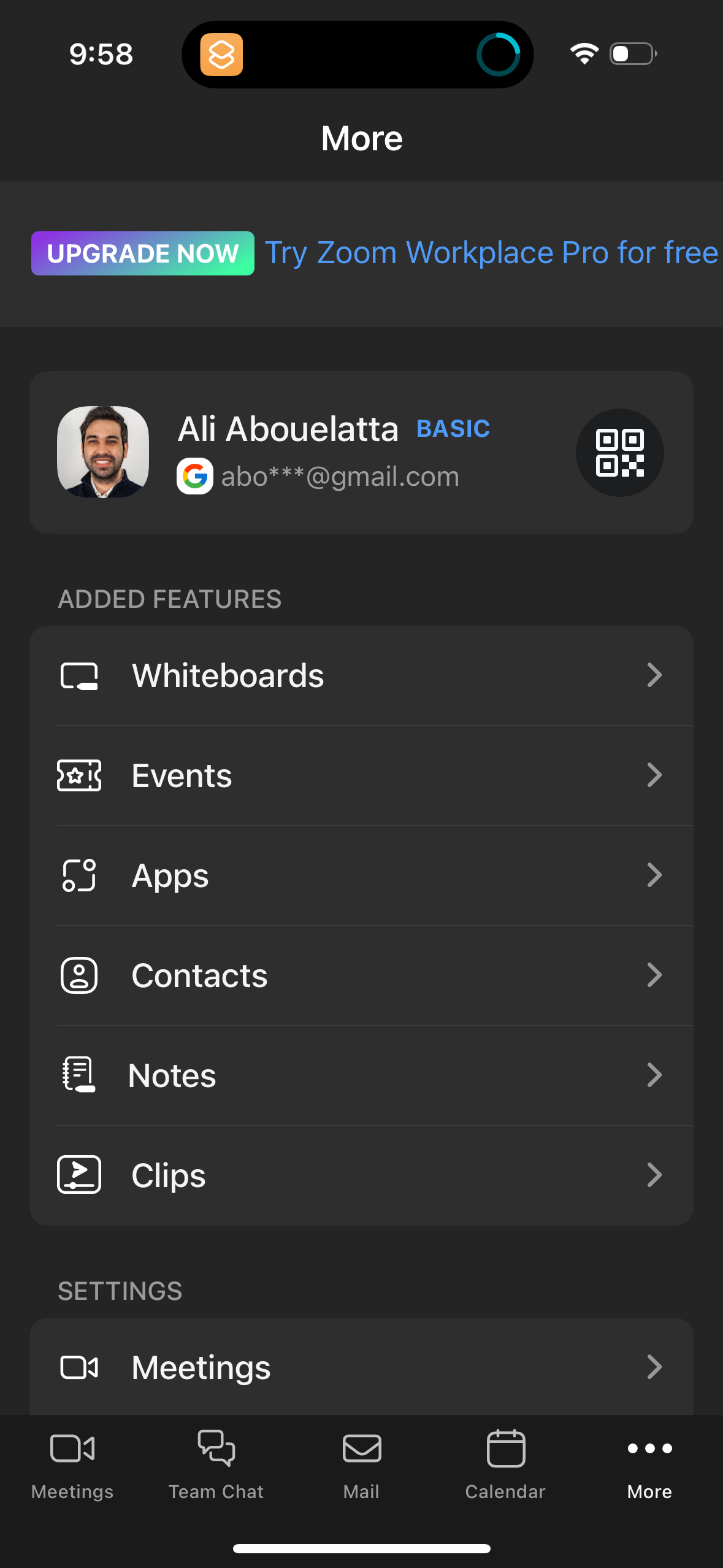The width and height of the screenshot is (723, 1568).
Task: Open Mail from the bottom navigation
Action: 361,1466
